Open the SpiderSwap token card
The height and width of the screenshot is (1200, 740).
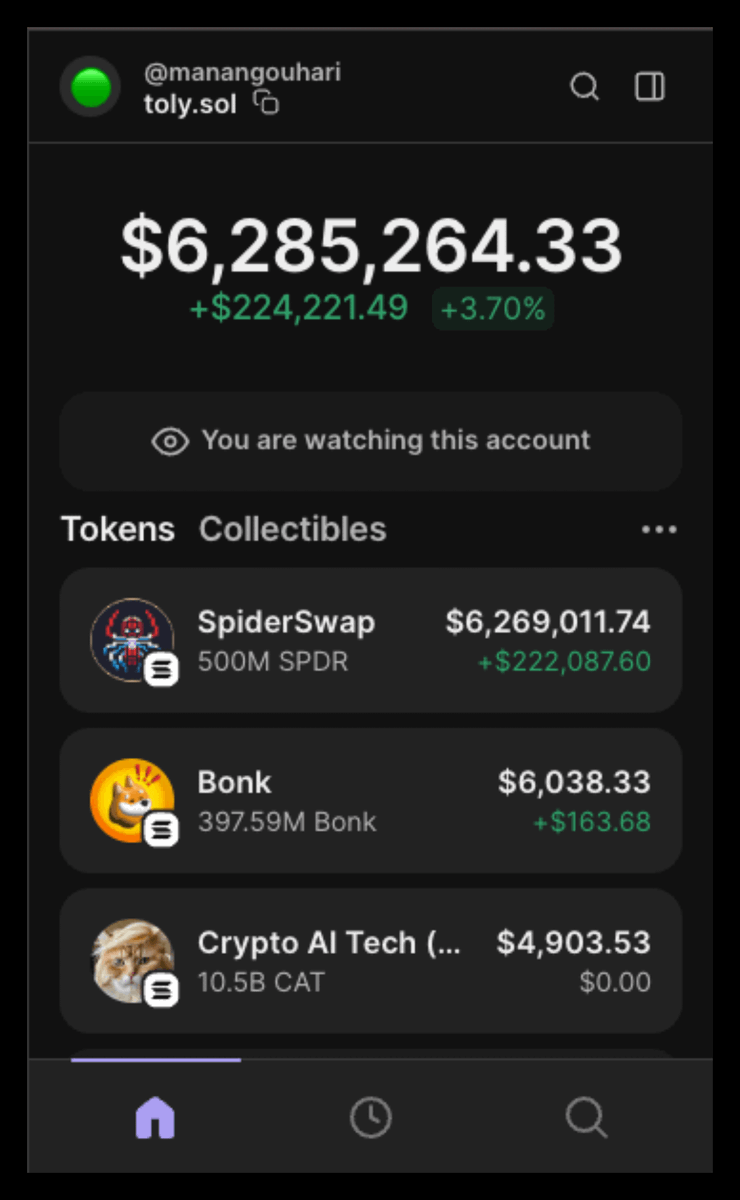pos(370,640)
